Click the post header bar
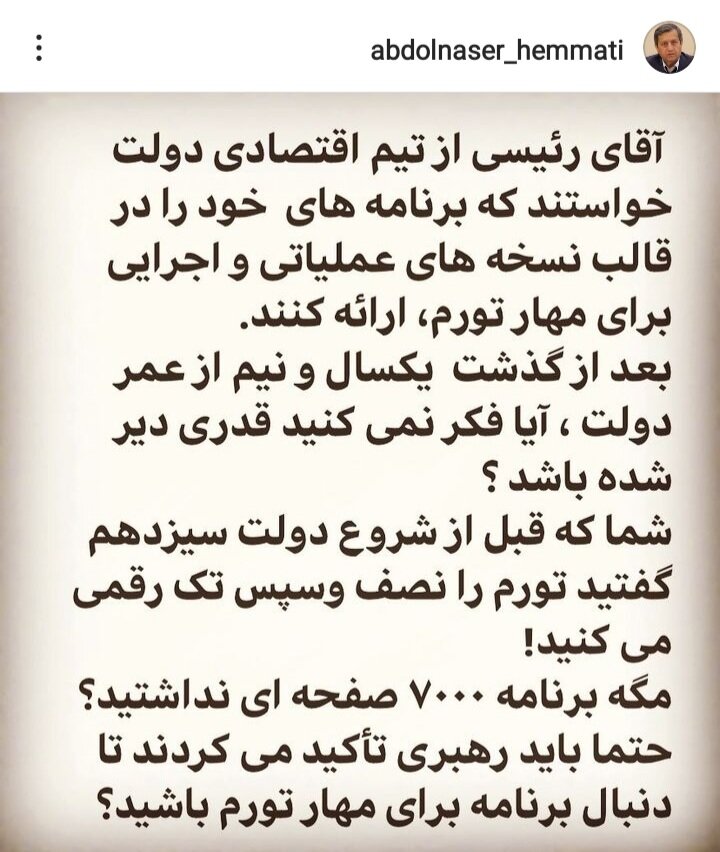 click(360, 47)
